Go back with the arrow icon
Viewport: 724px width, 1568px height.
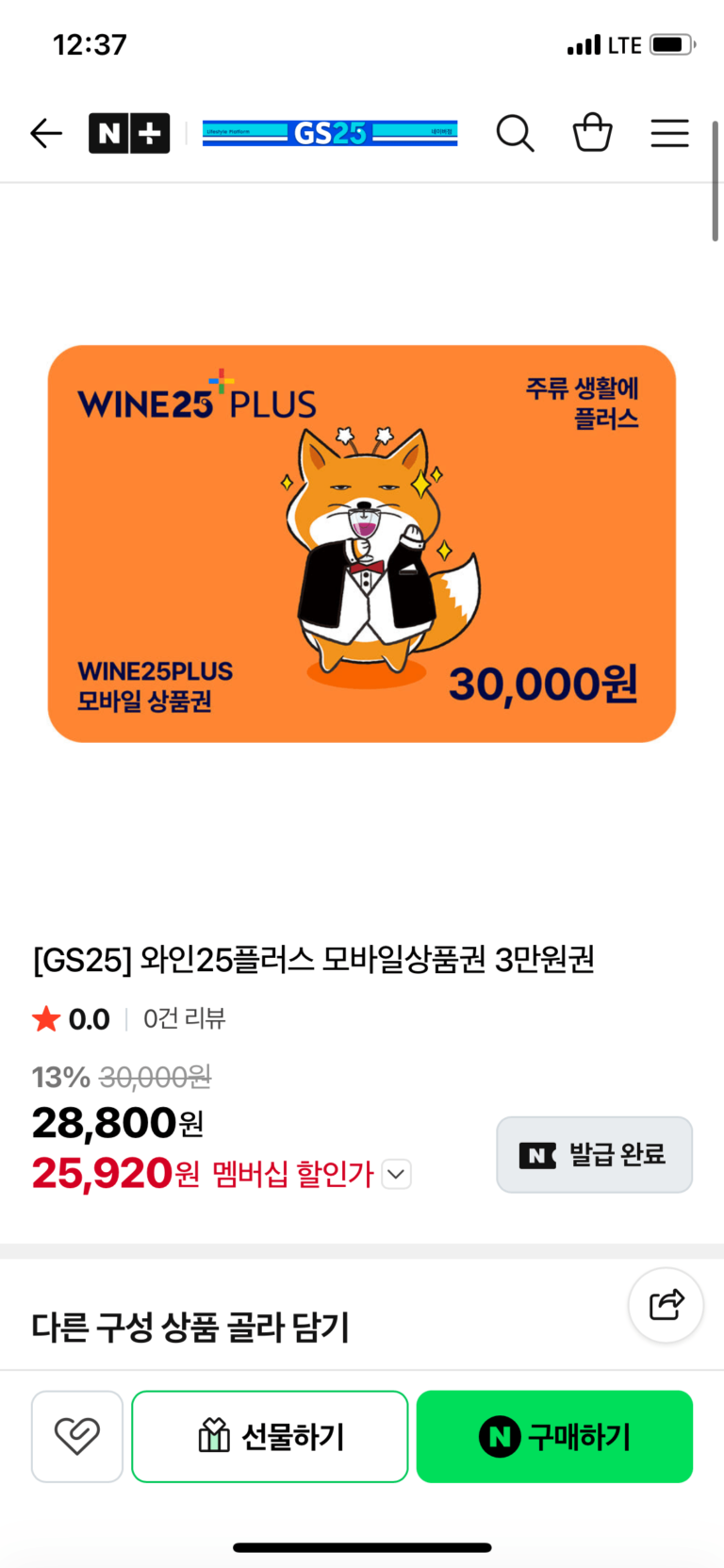45,134
